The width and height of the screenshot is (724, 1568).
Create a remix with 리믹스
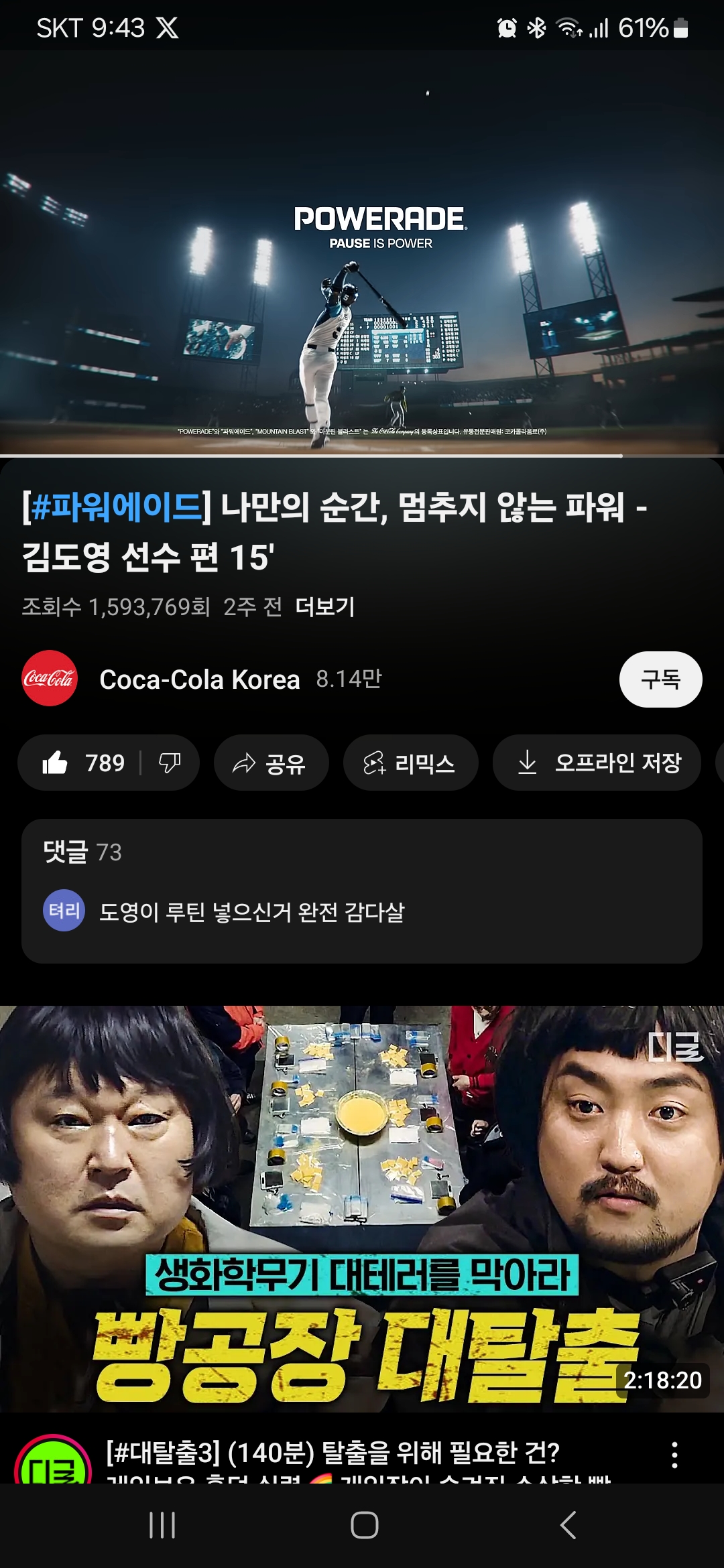coord(410,763)
